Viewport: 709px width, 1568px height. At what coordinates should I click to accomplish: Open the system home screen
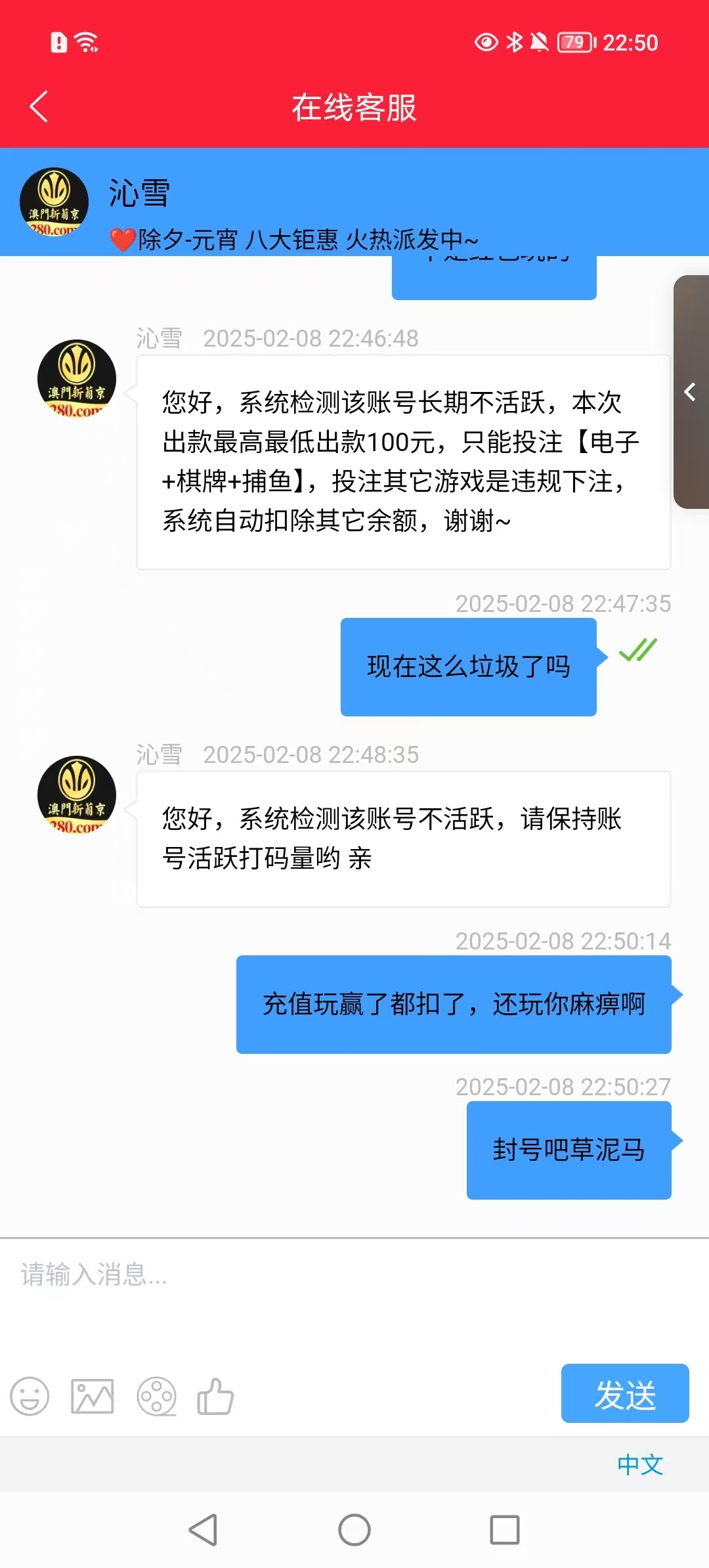click(354, 1530)
